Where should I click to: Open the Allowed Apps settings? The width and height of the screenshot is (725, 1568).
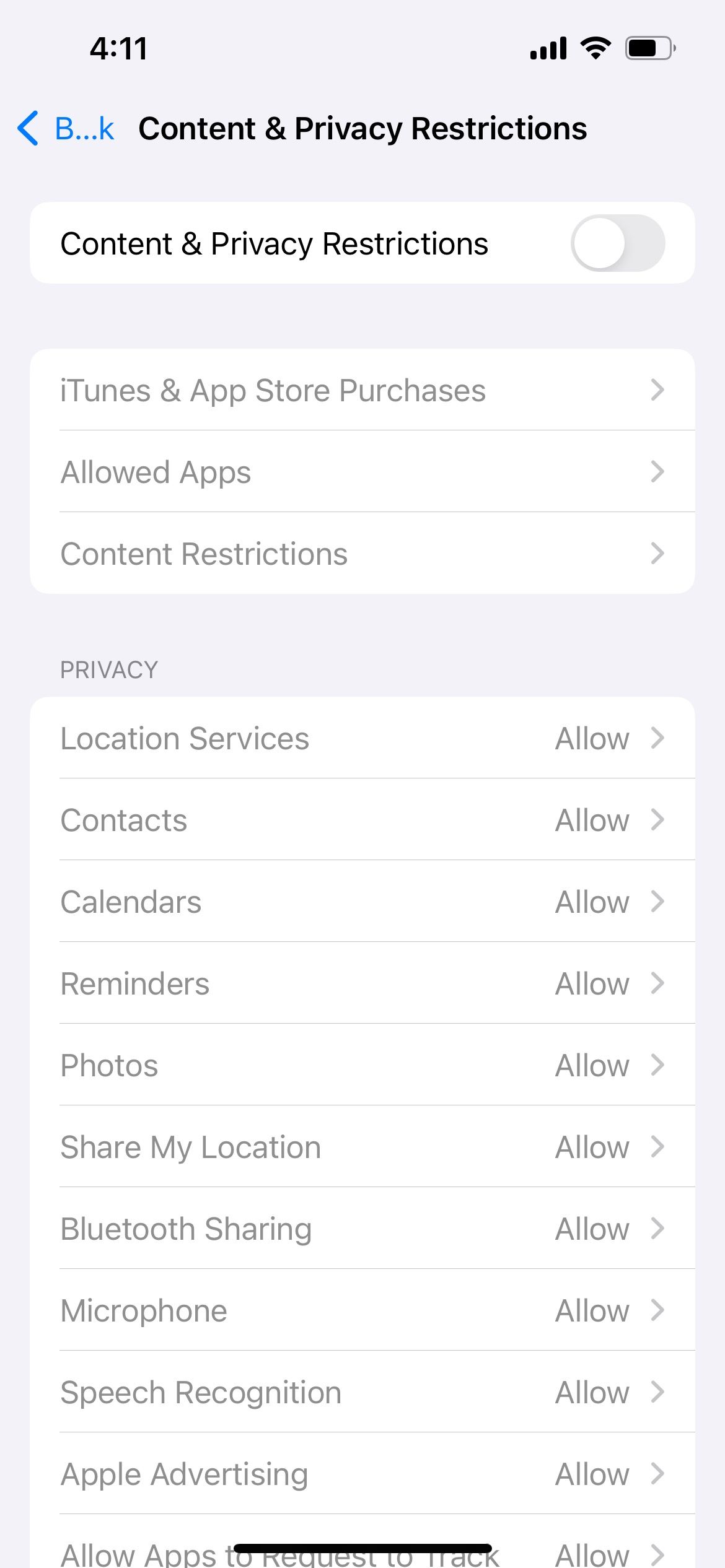(x=362, y=471)
